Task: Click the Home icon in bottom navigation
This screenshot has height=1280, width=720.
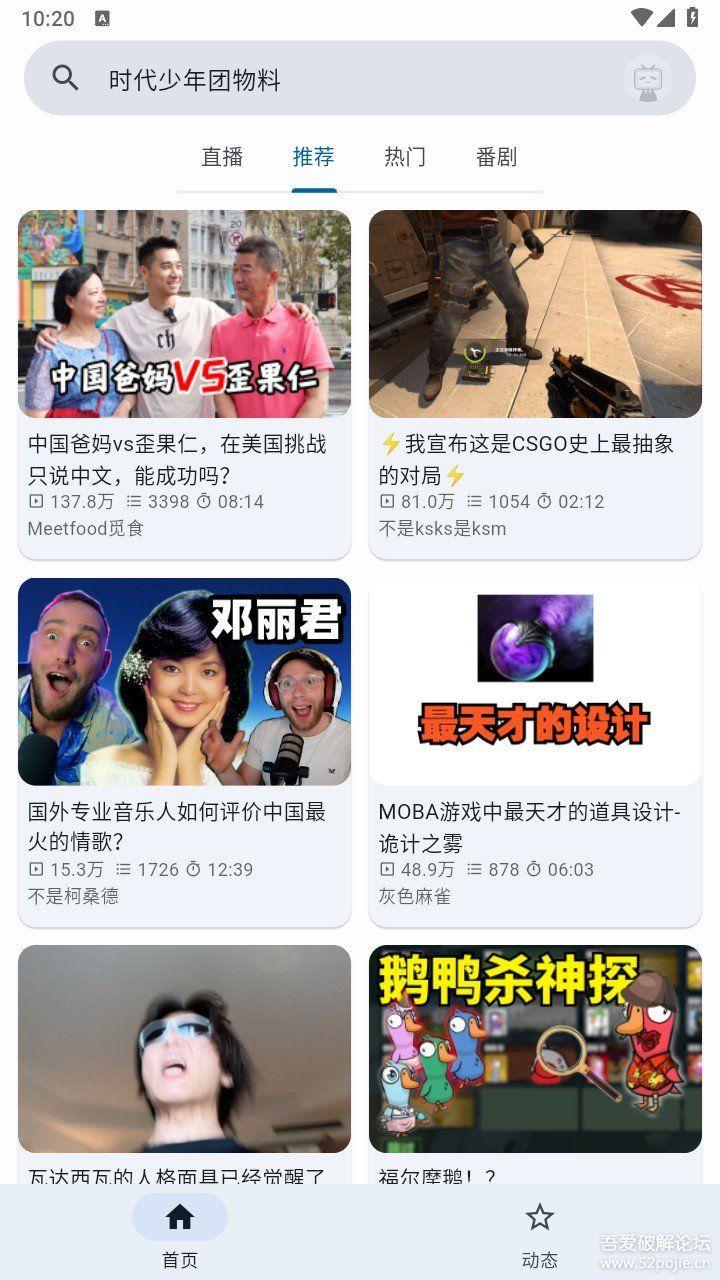Action: [x=180, y=1215]
